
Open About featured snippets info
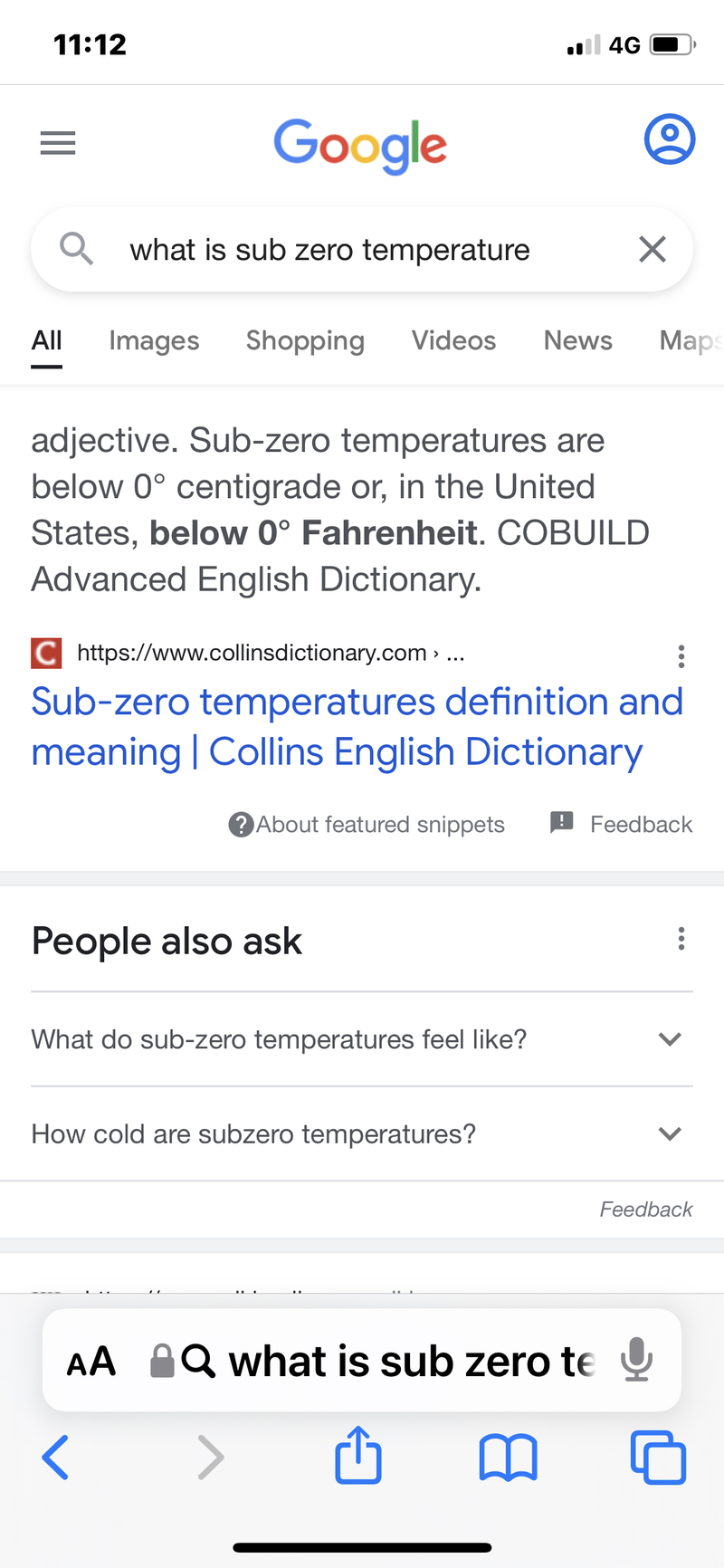pyautogui.click(x=367, y=825)
